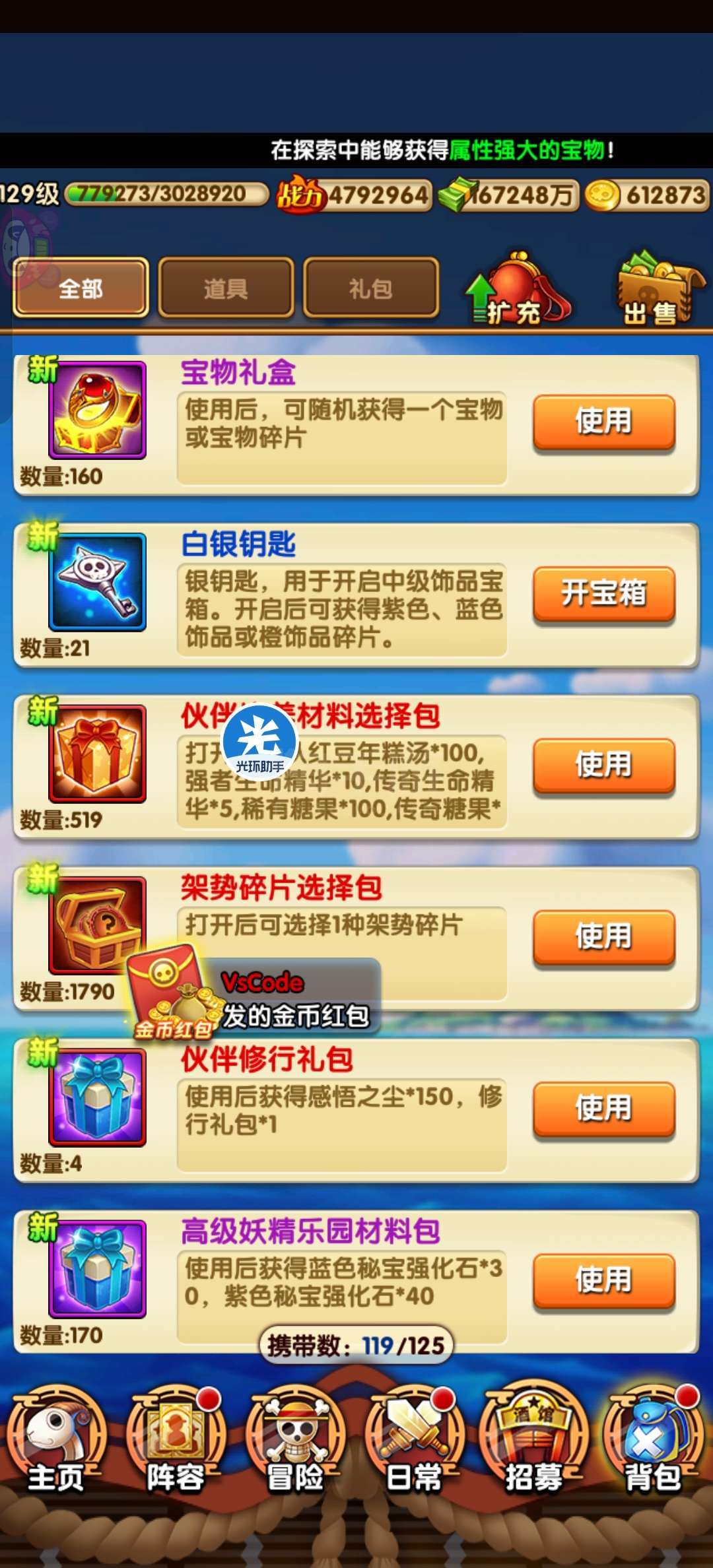Switch to the 冒险 tab
This screenshot has height=1568, width=713.
pyautogui.click(x=295, y=1440)
